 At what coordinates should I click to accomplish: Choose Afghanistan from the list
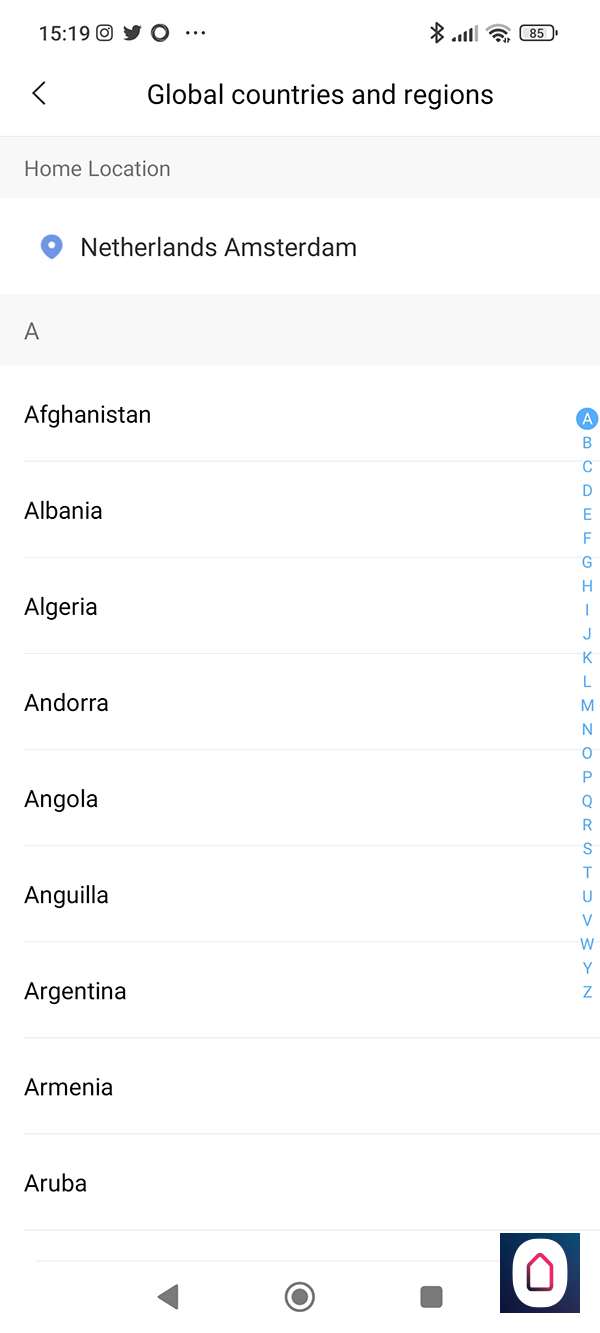(x=88, y=414)
